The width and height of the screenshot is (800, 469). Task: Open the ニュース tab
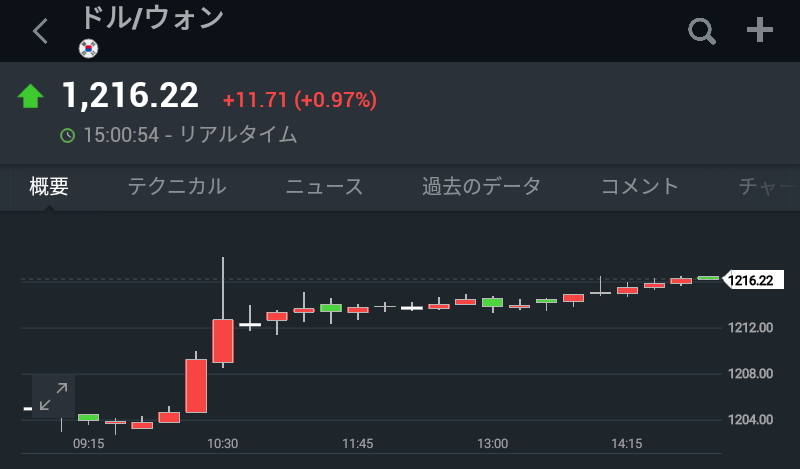click(x=324, y=186)
